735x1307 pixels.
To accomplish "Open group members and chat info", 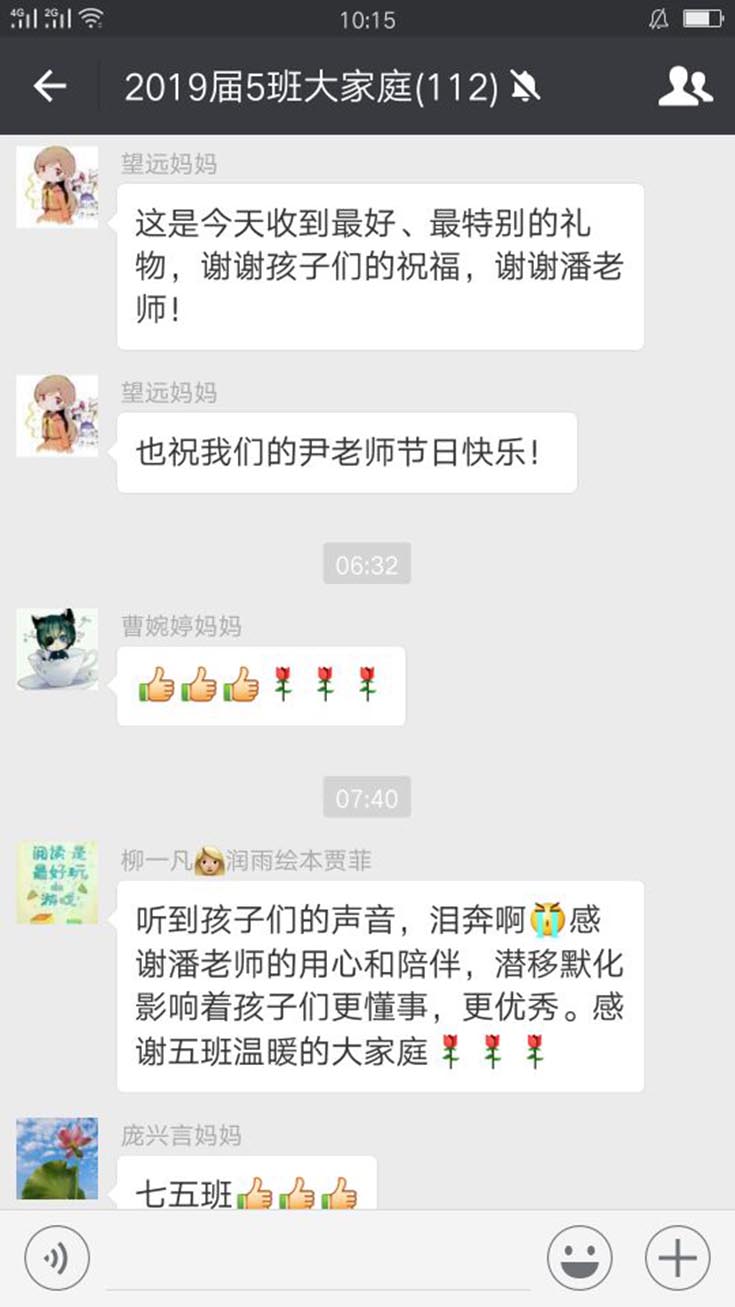I will point(685,87).
